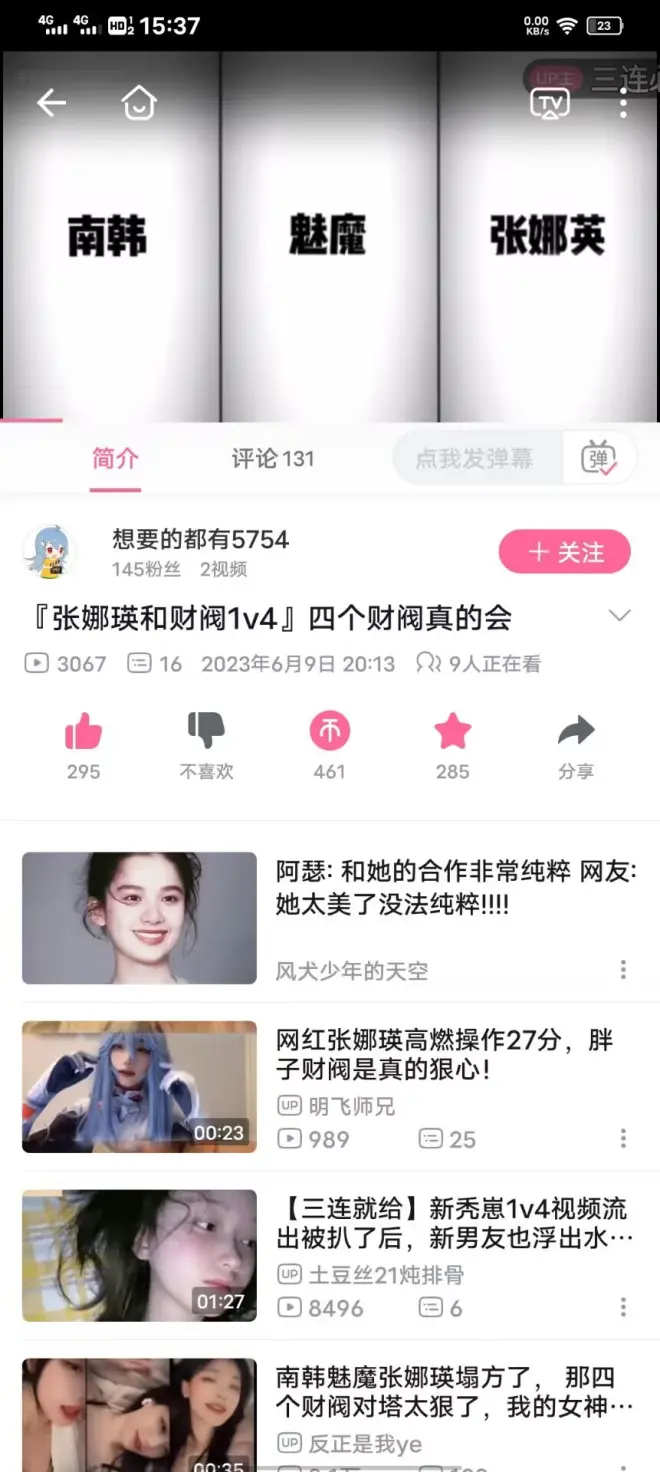Image resolution: width=660 pixels, height=1472 pixels.
Task: Toggle the 弹 danmaku switch icon
Action: pyautogui.click(x=599, y=459)
